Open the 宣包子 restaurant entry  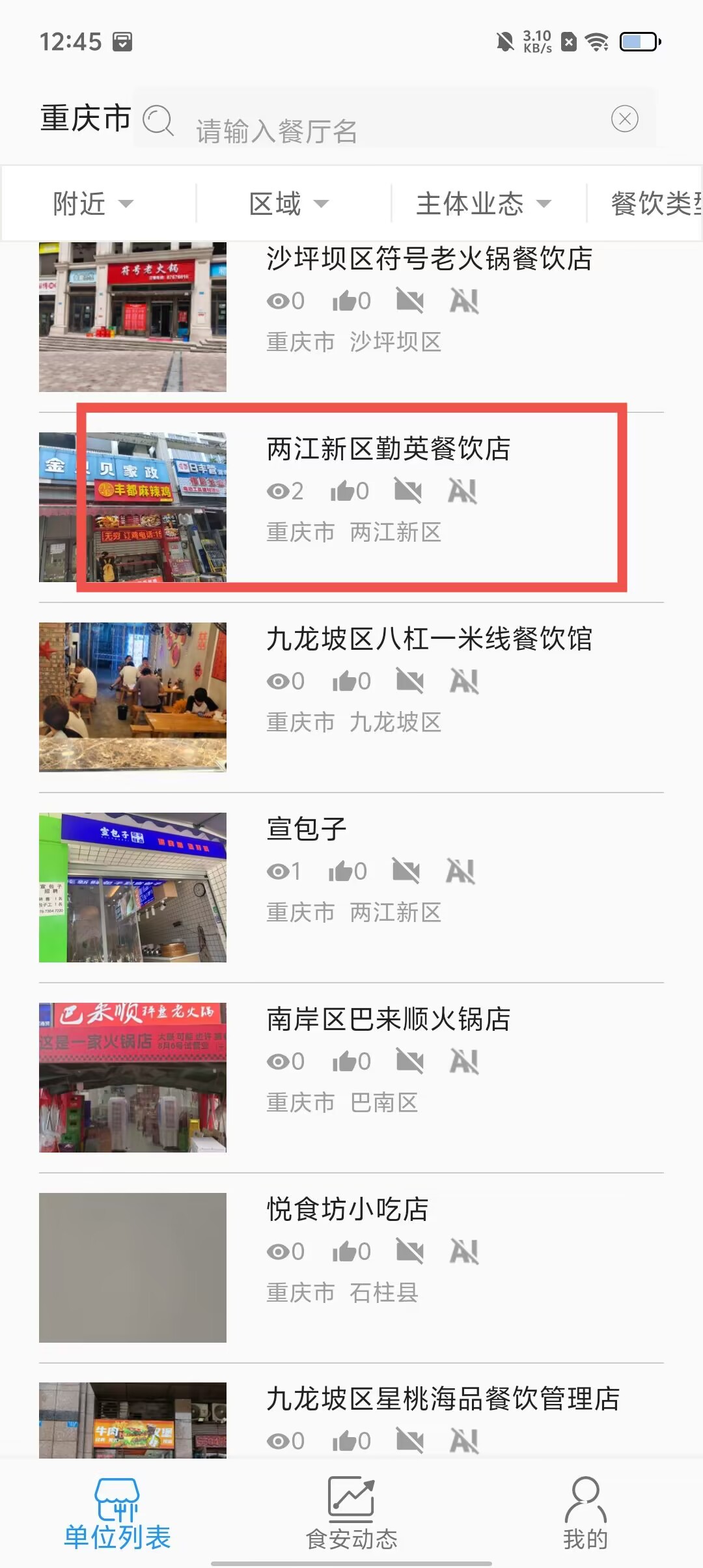pos(306,830)
